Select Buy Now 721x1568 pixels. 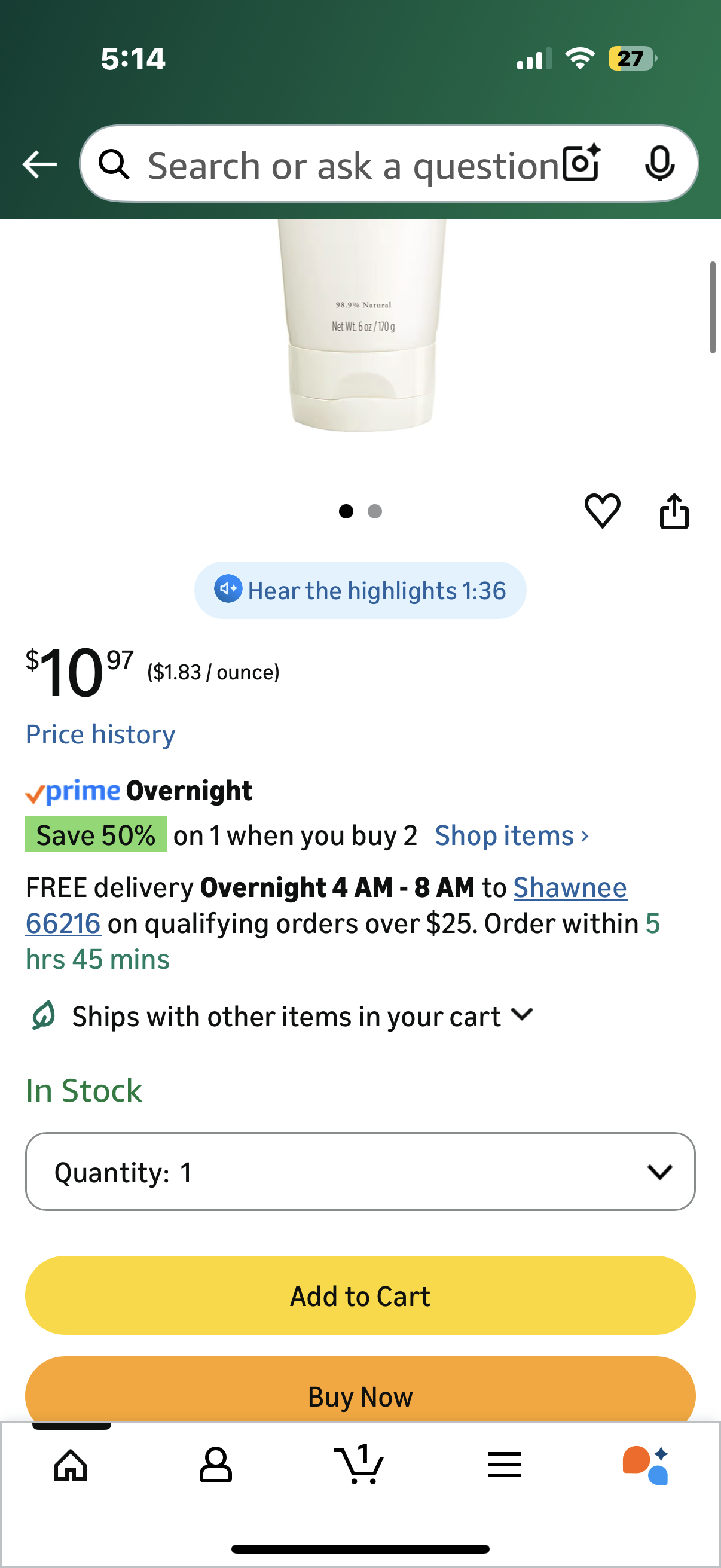[360, 1394]
